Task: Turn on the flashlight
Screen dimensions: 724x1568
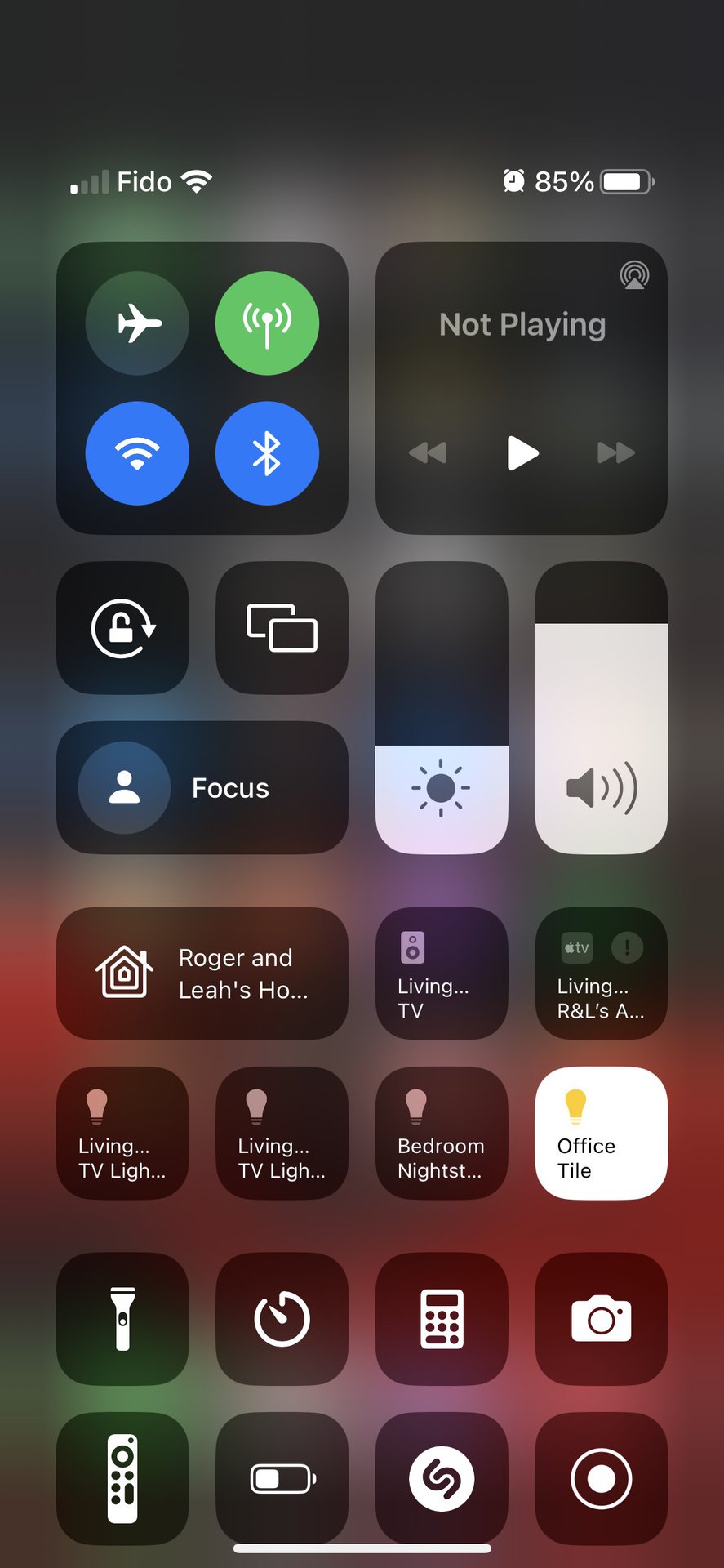Action: coord(122,1319)
